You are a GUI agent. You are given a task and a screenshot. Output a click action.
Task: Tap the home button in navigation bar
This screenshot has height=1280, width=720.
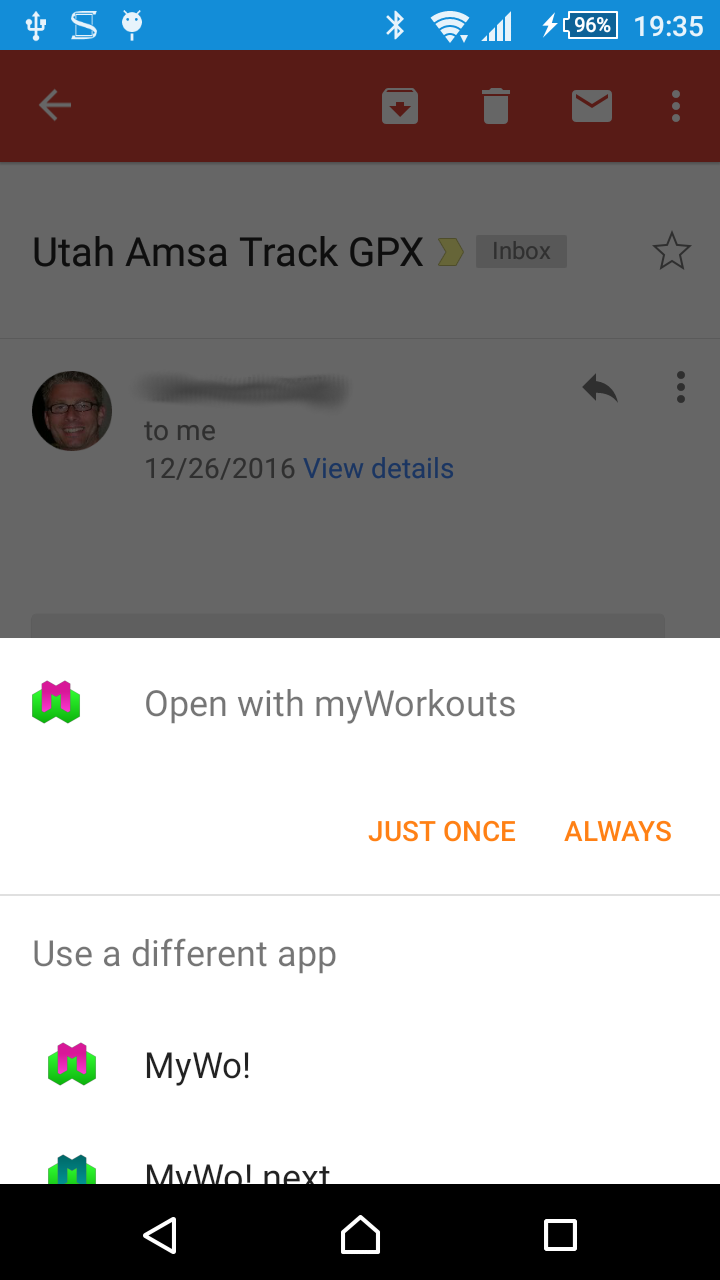pyautogui.click(x=360, y=1235)
